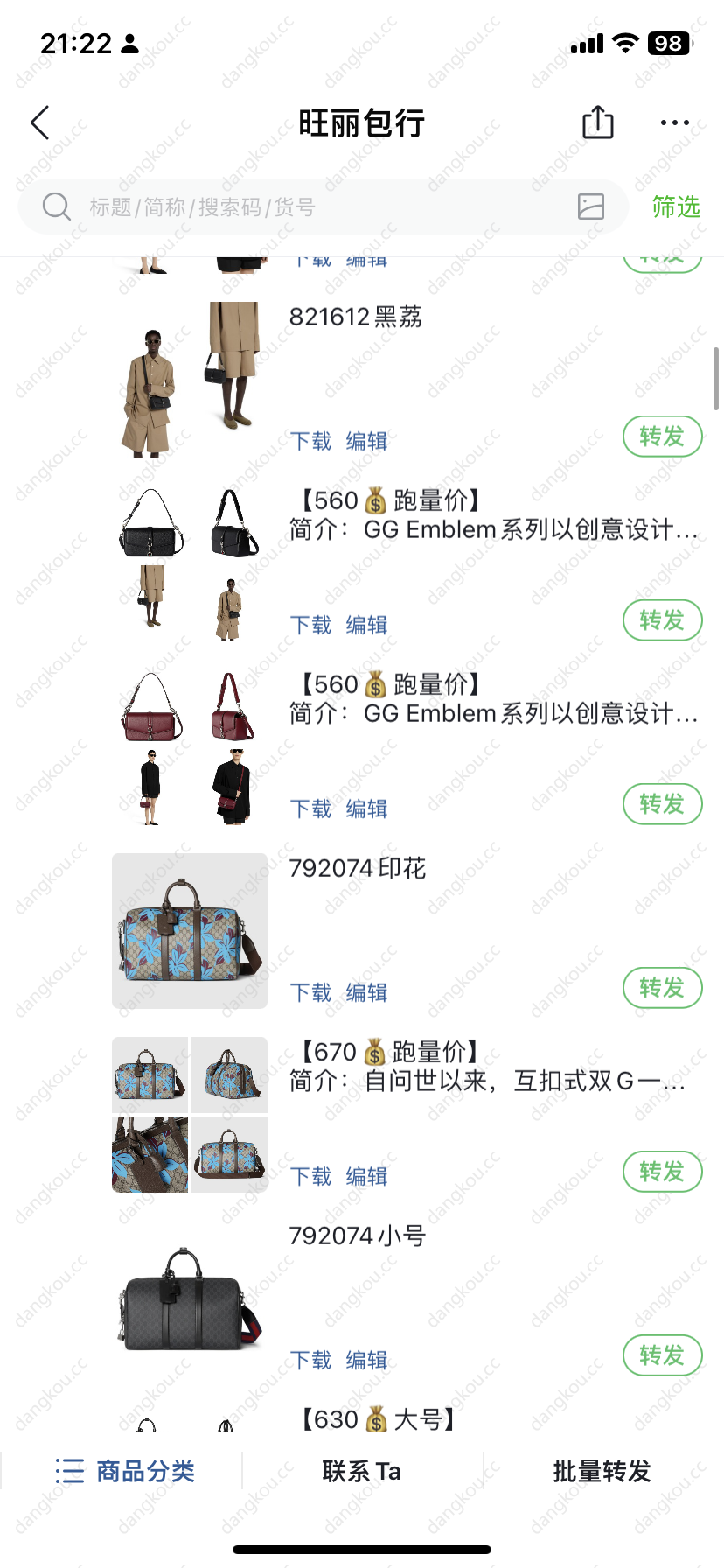Download the 792074小号 item

[x=310, y=1360]
